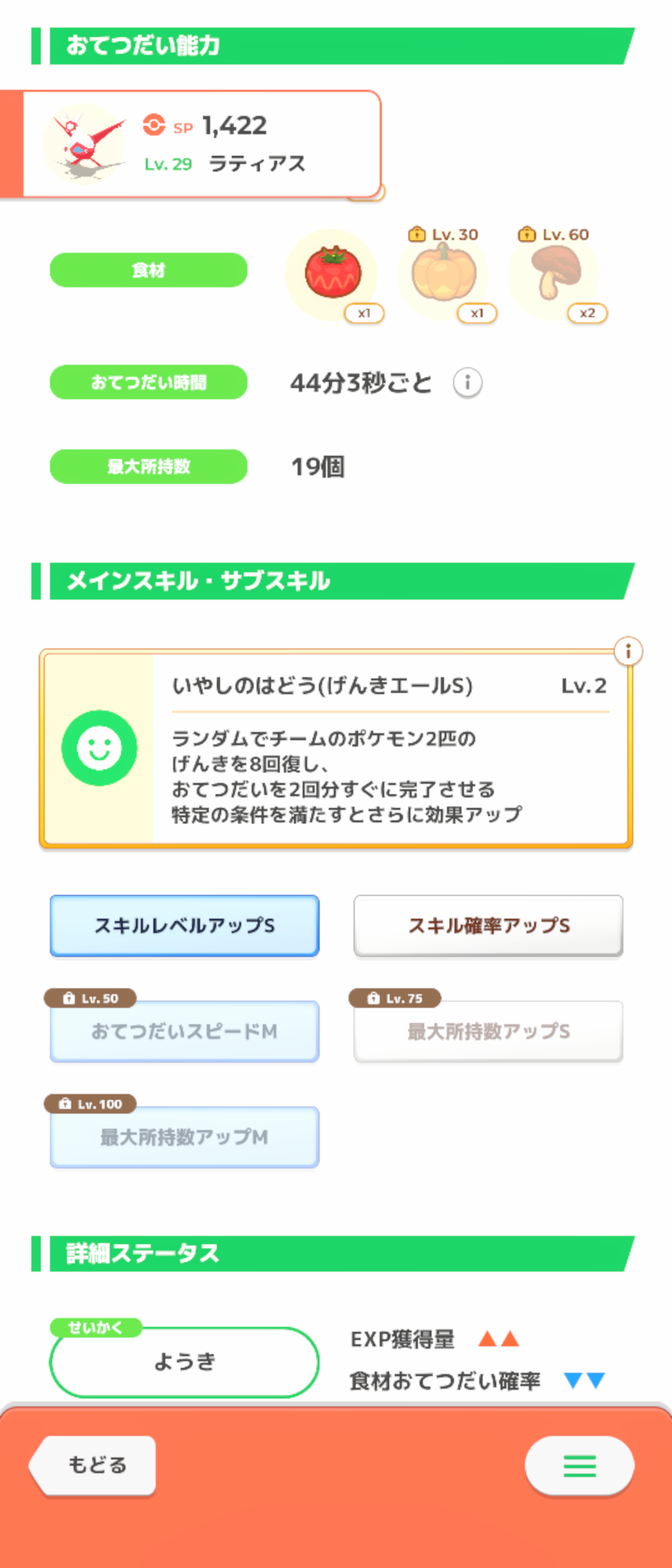Tap the もどる back button
This screenshot has height=1568, width=672.
tap(95, 1465)
